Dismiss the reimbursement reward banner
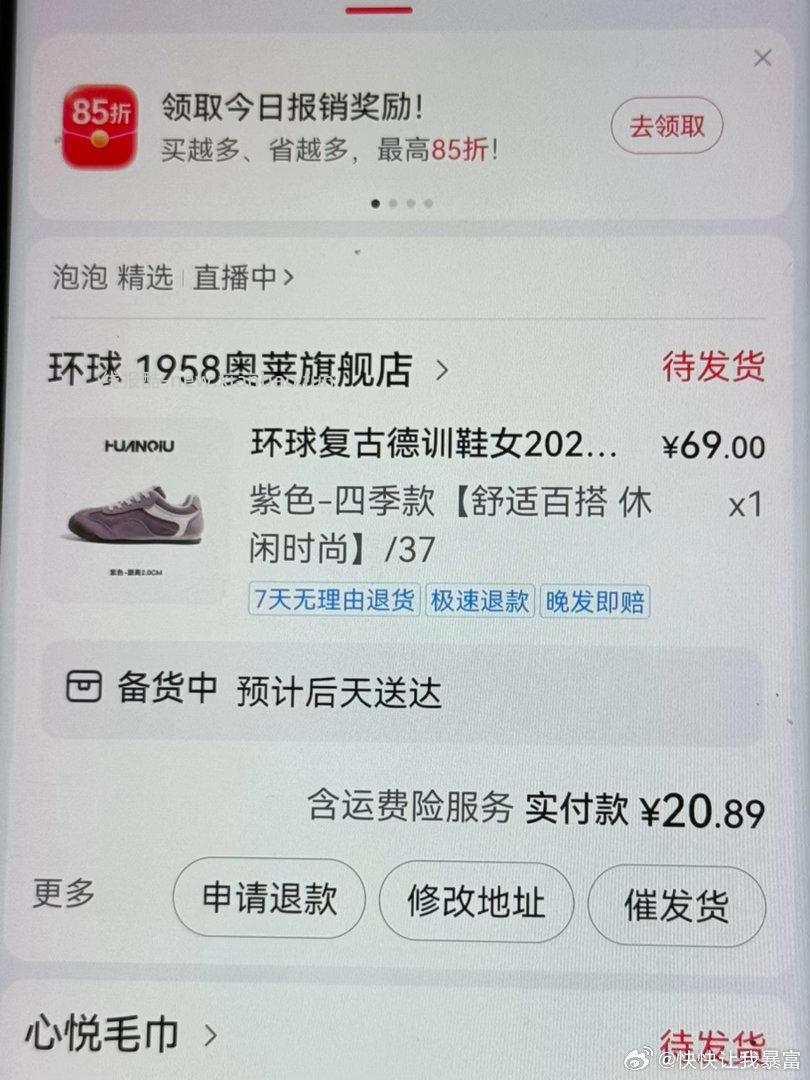This screenshot has width=810, height=1080. (x=763, y=58)
